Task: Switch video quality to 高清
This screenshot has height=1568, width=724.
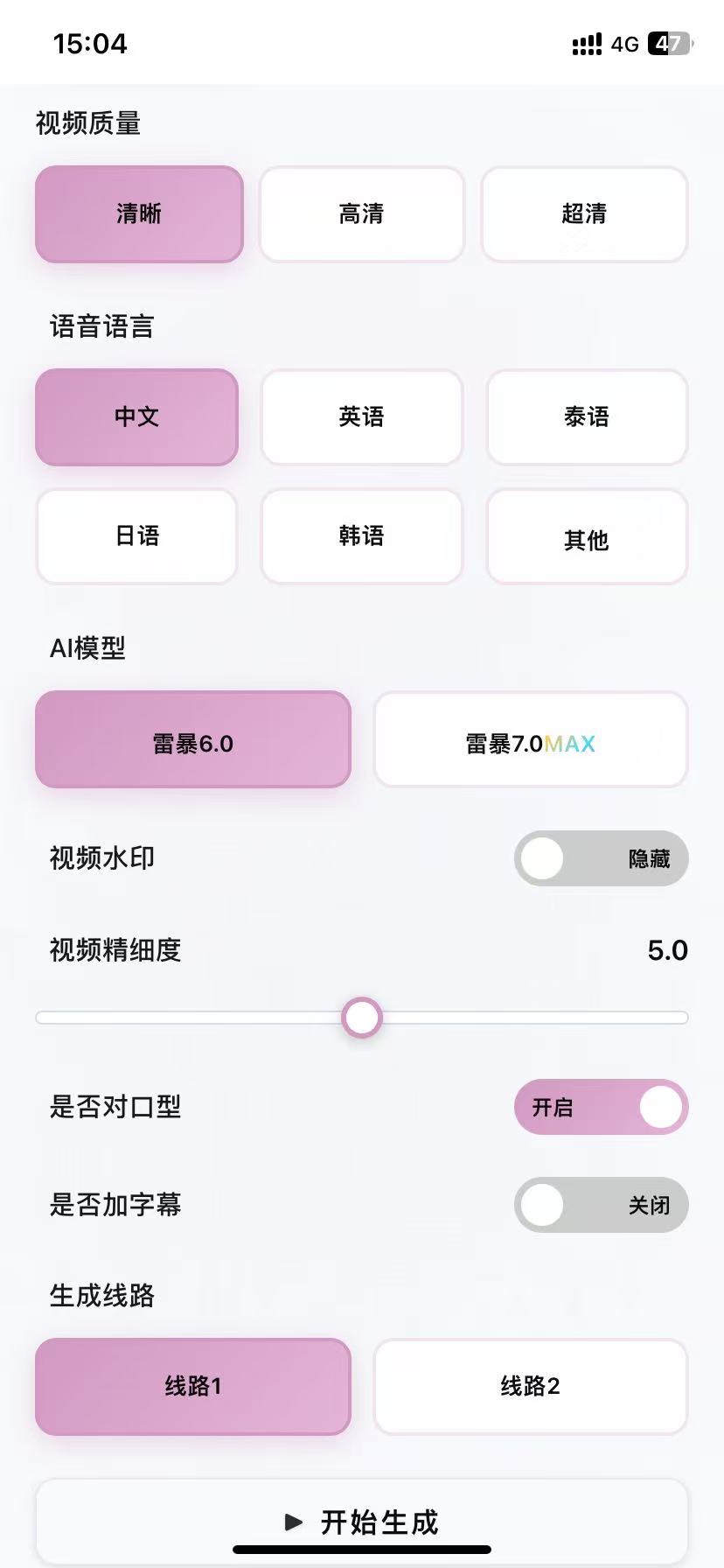Action: pos(361,213)
